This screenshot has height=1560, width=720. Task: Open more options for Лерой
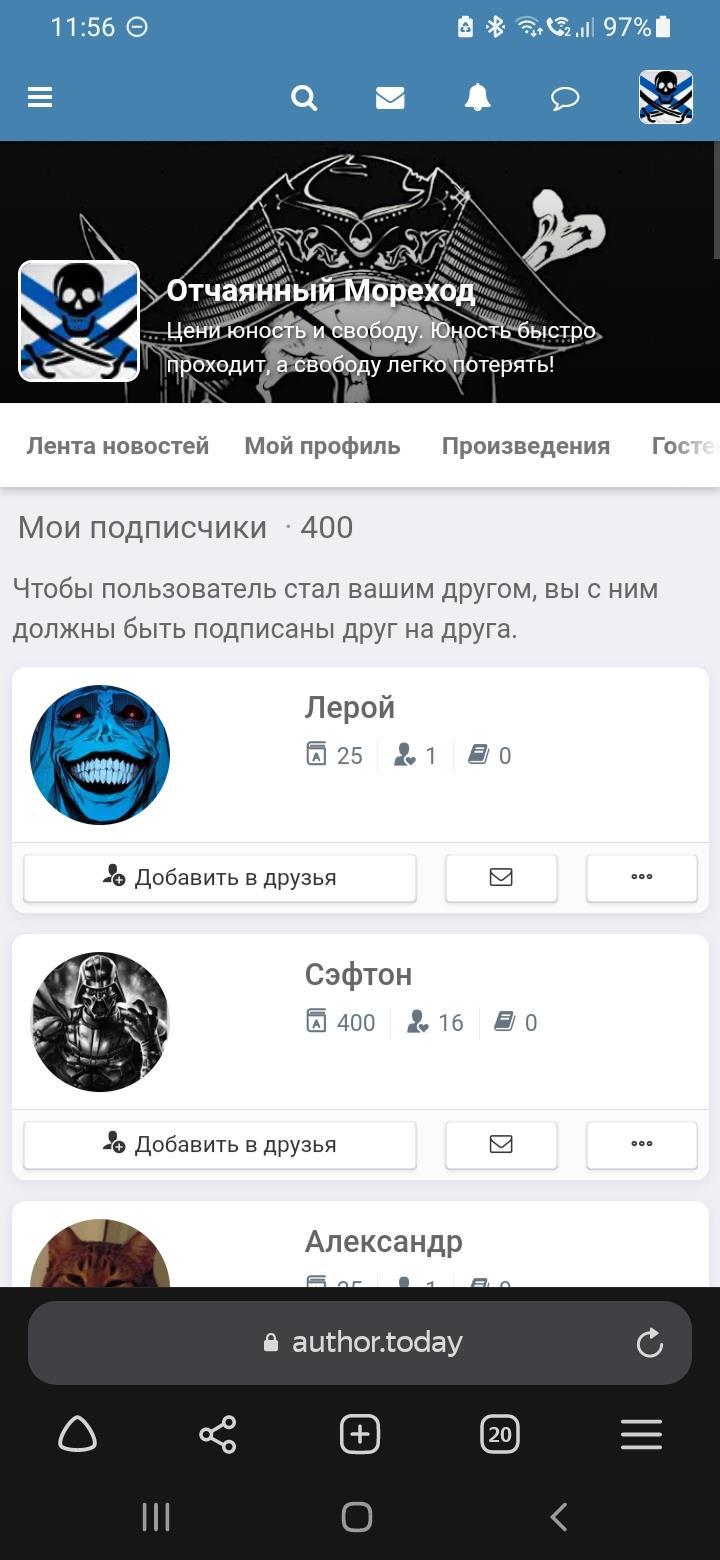click(x=642, y=878)
